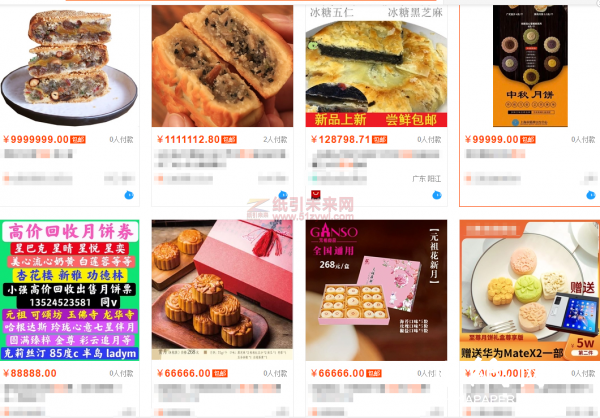This screenshot has height=418, width=600.
Task: Open the ¥128798.71 new arrival listing
Action: (376, 63)
